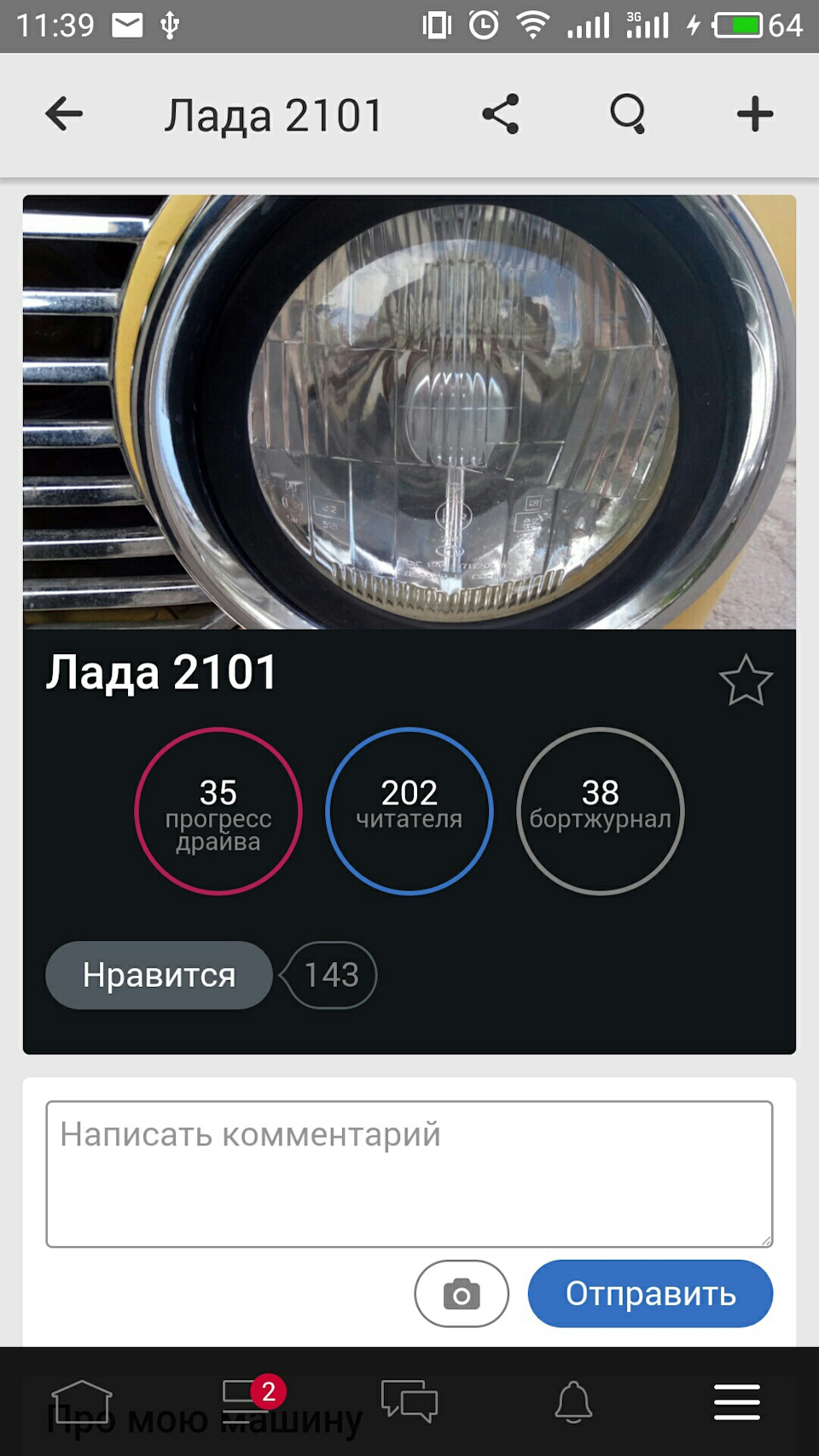The image size is (819, 1456).
Task: Open the 143 likes counter
Action: (x=329, y=975)
